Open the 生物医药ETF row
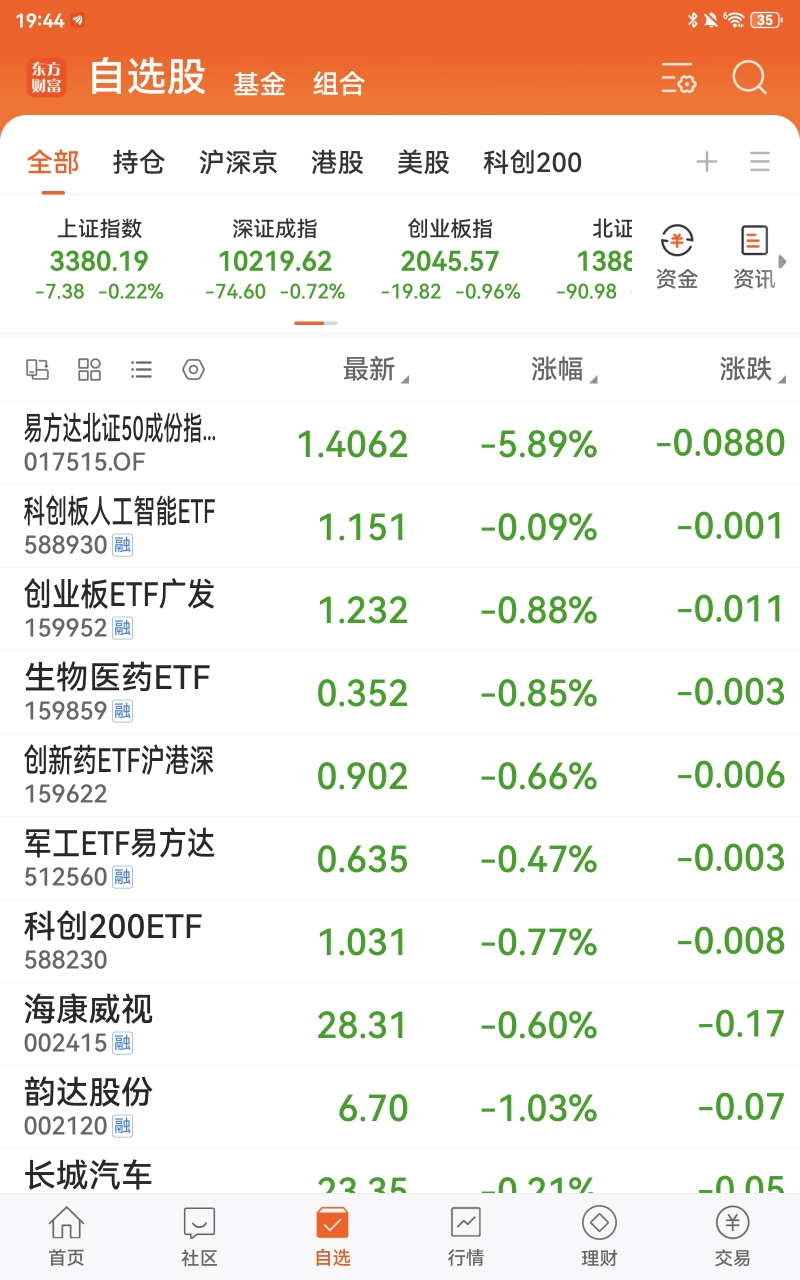This screenshot has width=800, height=1280. (x=400, y=693)
